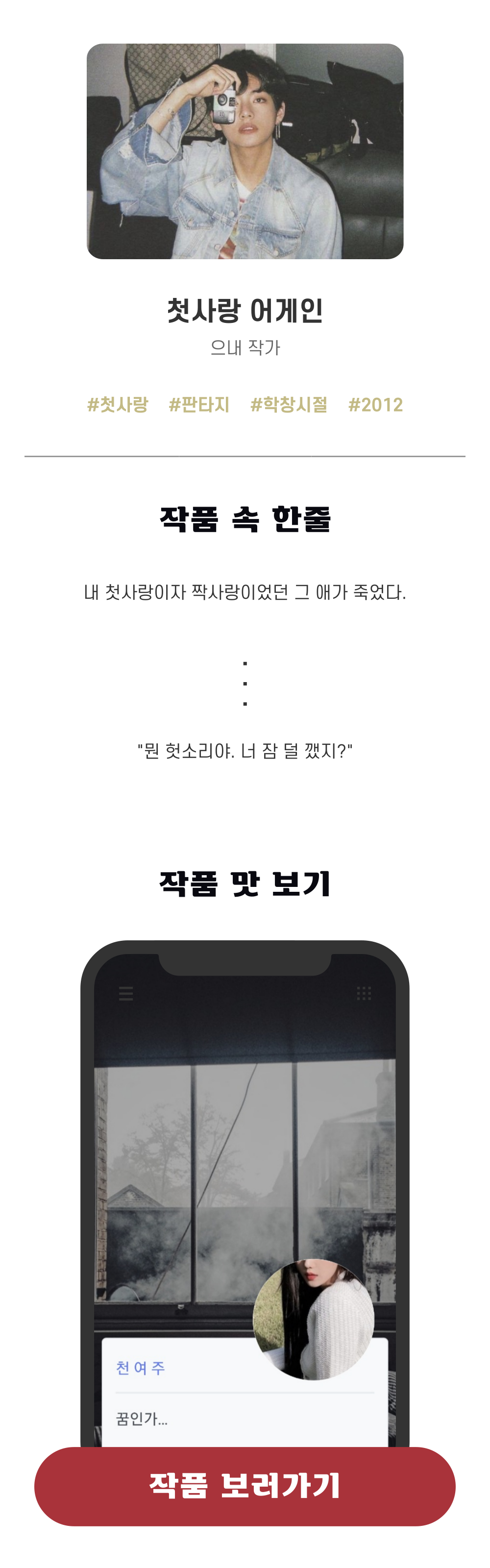This screenshot has width=490, height=1568.
Task: Tap the #2012 hashtag
Action: [375, 405]
